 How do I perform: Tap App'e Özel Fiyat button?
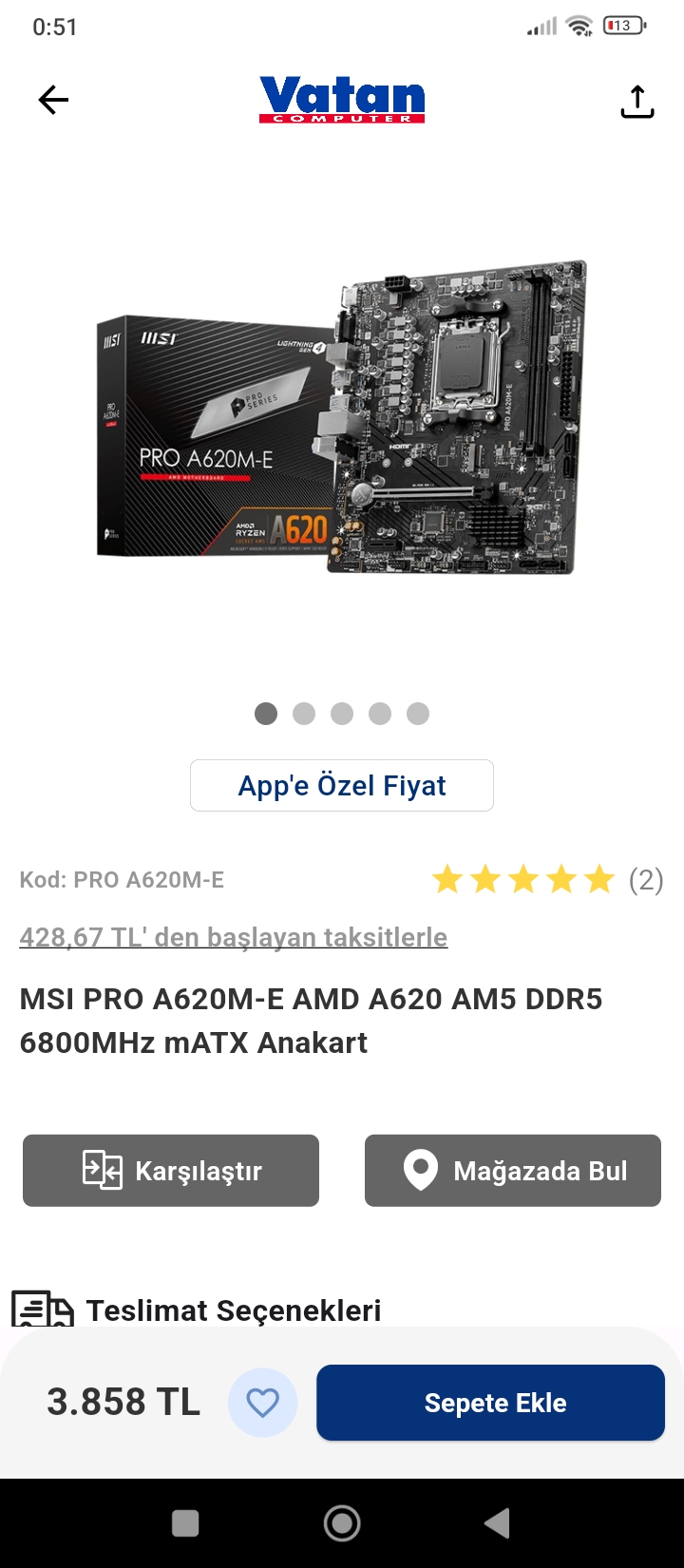(342, 786)
